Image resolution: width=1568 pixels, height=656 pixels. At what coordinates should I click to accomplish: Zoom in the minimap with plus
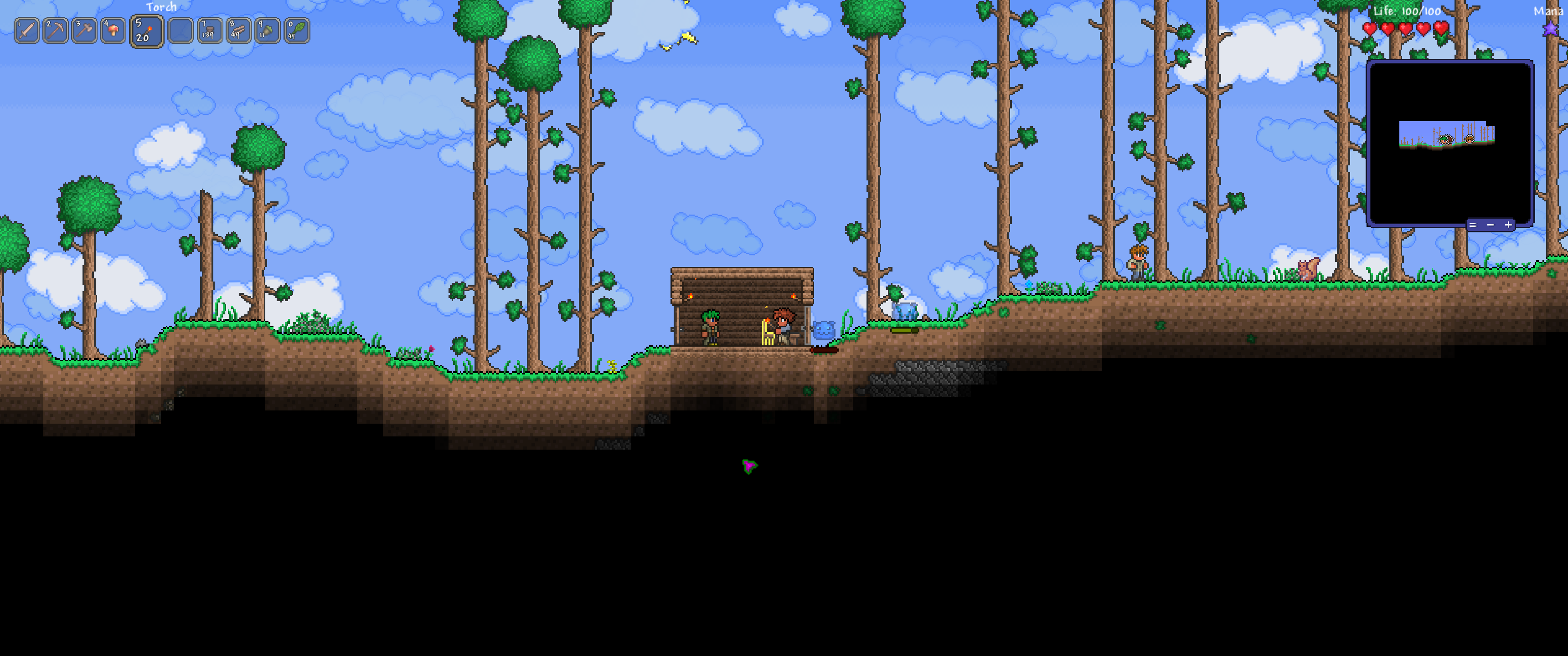(x=1508, y=225)
